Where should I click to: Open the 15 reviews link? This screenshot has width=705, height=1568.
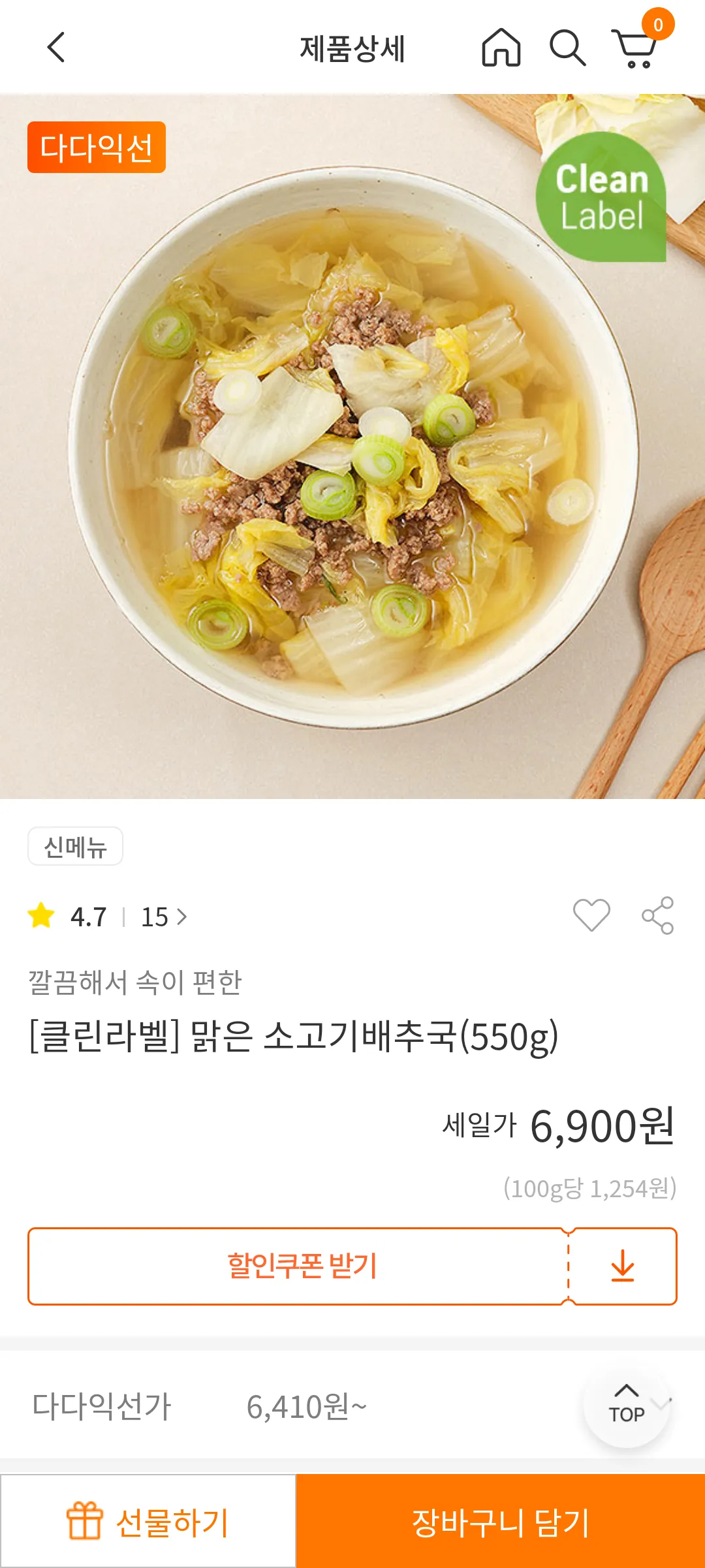(x=164, y=917)
